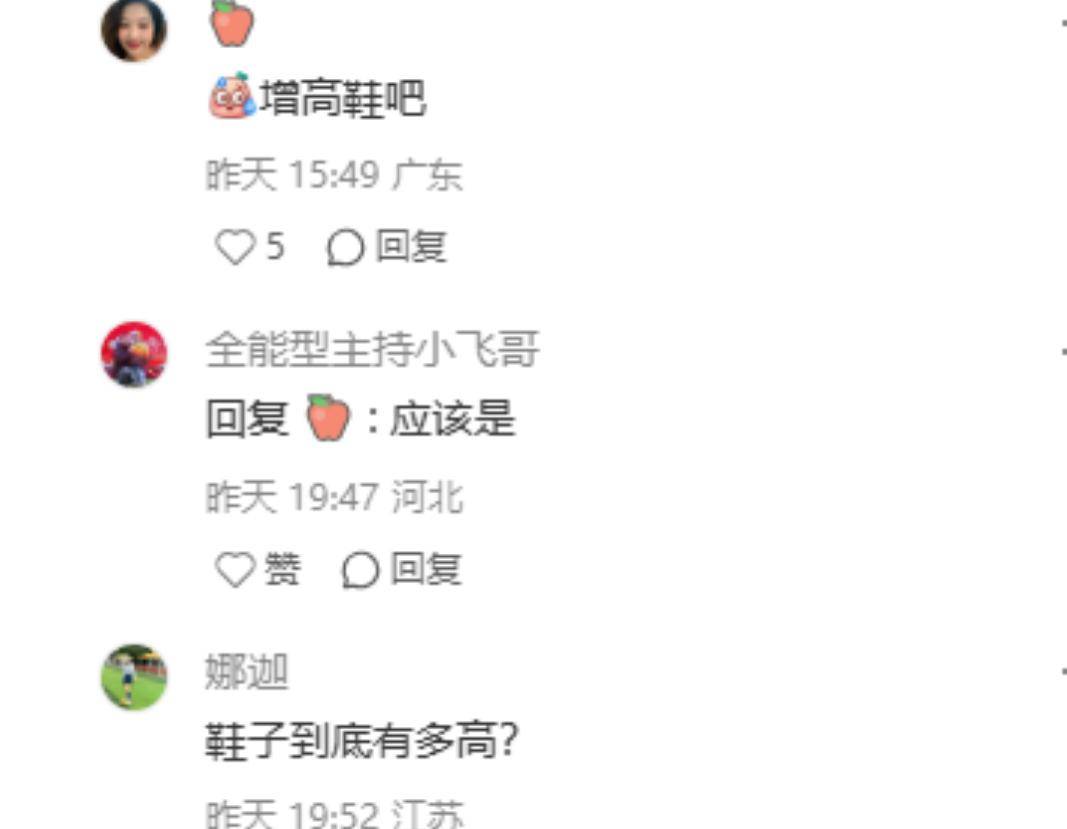This screenshot has height=829, width=1067.
Task: Reply to 全能型主持小飞哥's comment
Action: point(402,571)
